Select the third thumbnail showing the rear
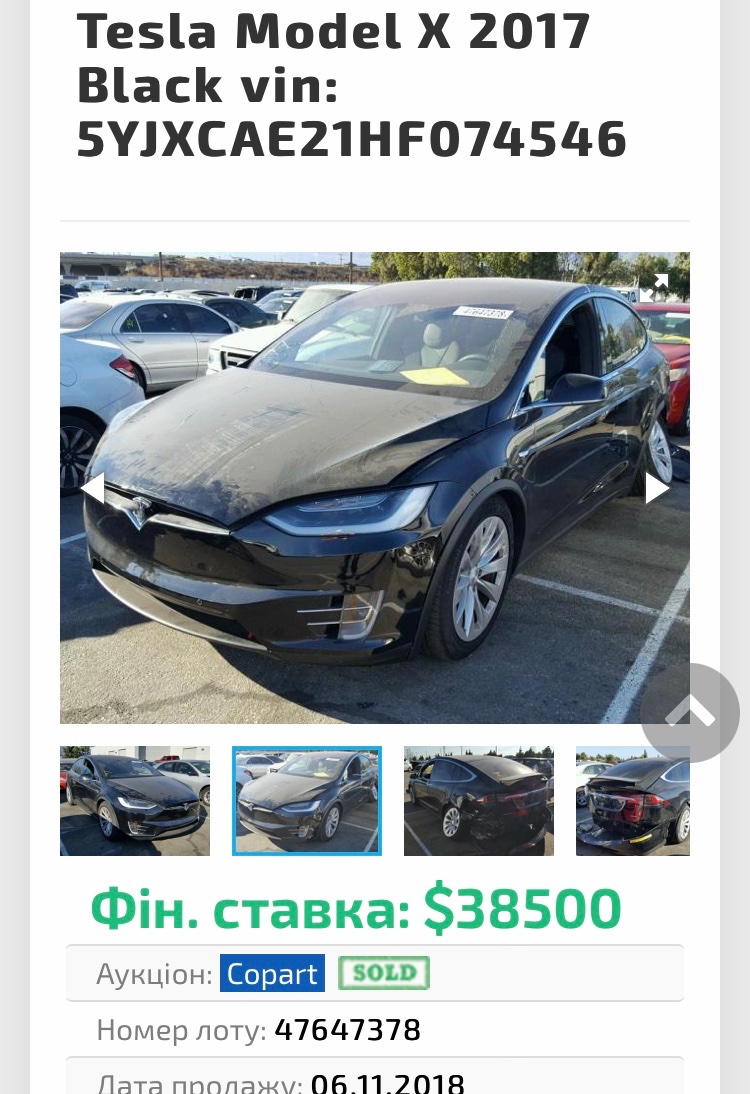Image resolution: width=750 pixels, height=1094 pixels. coord(478,800)
